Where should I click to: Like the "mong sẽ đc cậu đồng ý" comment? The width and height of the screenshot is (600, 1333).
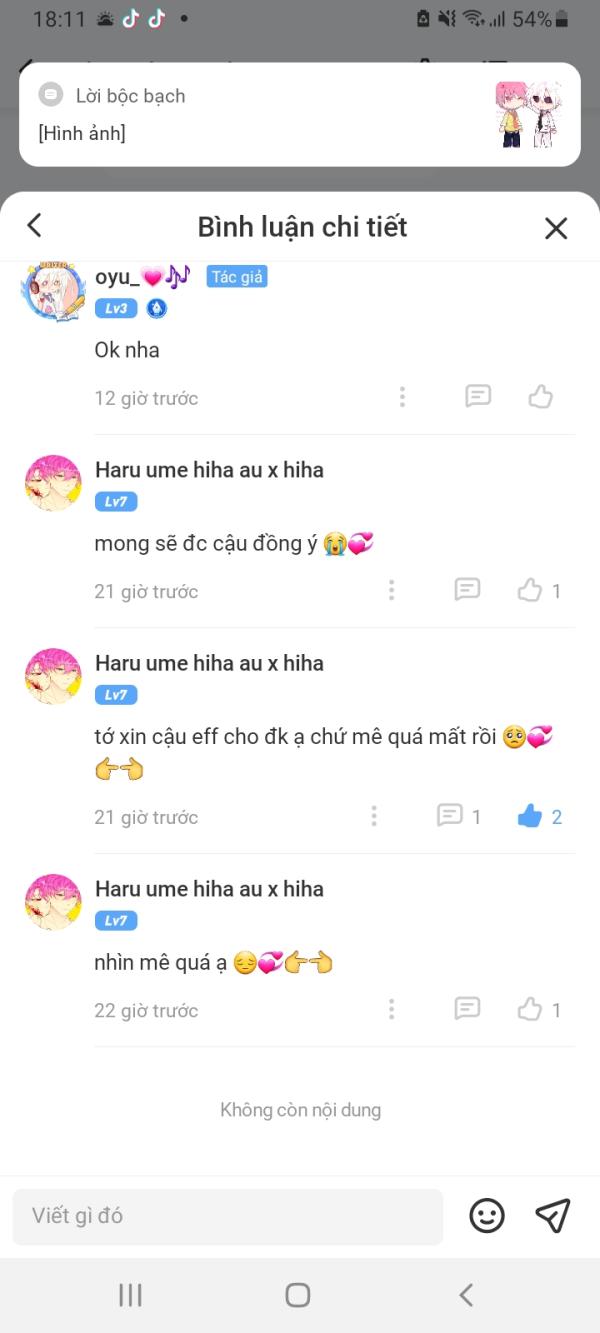pyautogui.click(x=530, y=590)
